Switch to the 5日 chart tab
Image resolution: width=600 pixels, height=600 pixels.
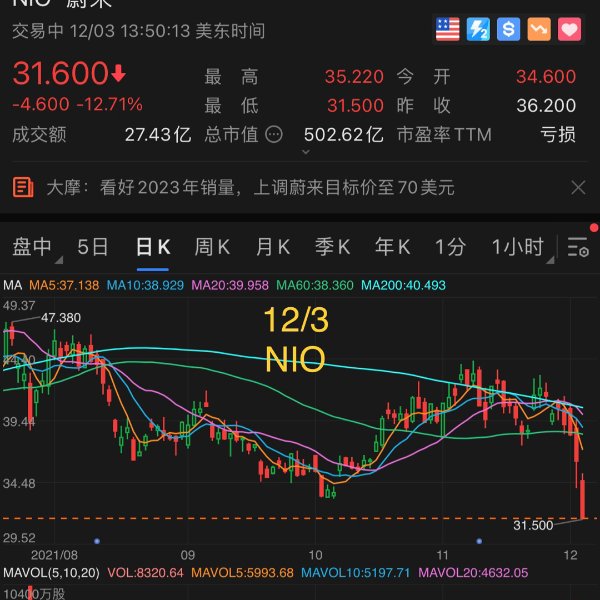(x=92, y=247)
